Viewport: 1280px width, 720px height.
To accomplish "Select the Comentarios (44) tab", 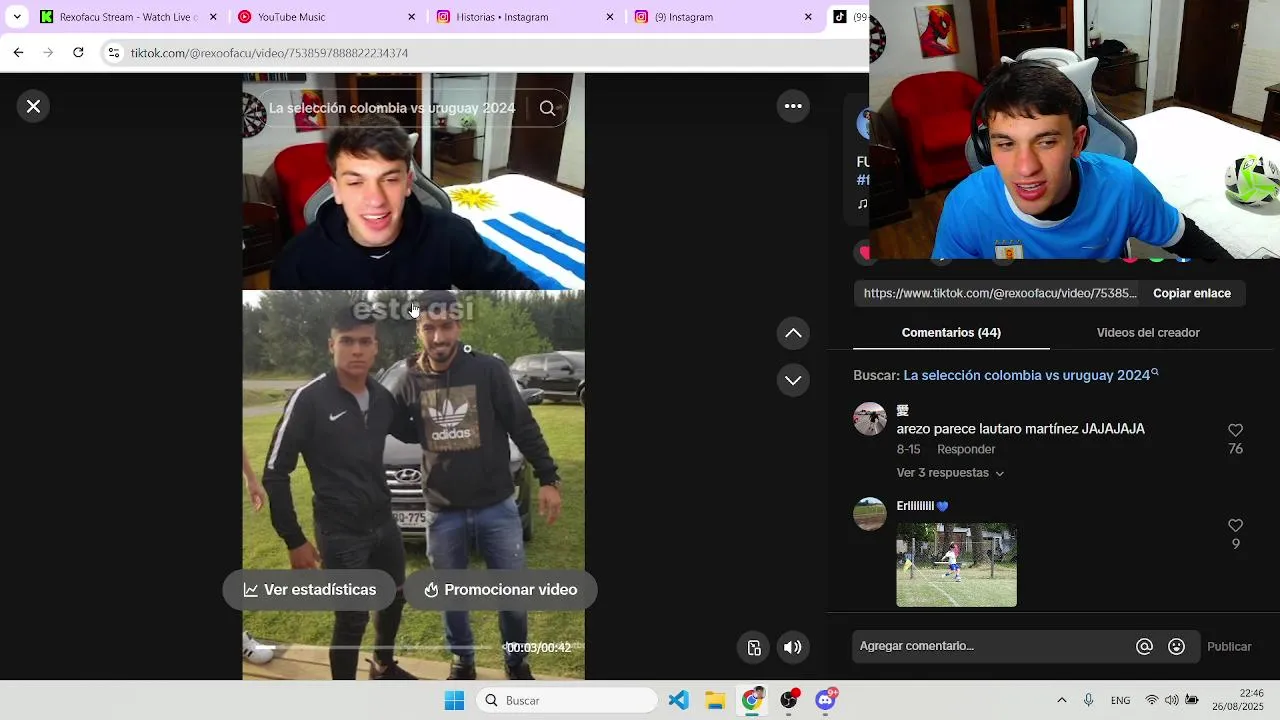I will coord(950,332).
